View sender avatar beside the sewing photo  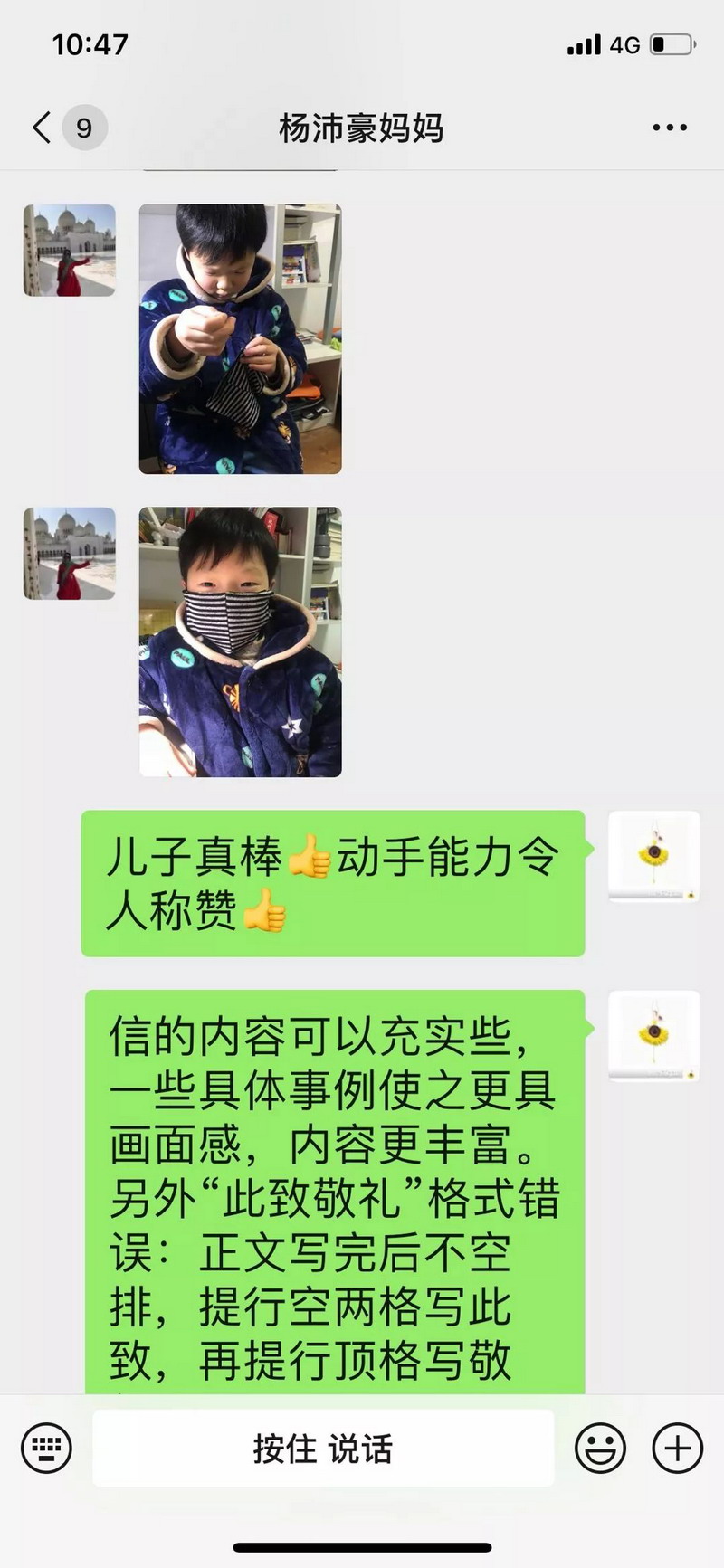click(70, 251)
